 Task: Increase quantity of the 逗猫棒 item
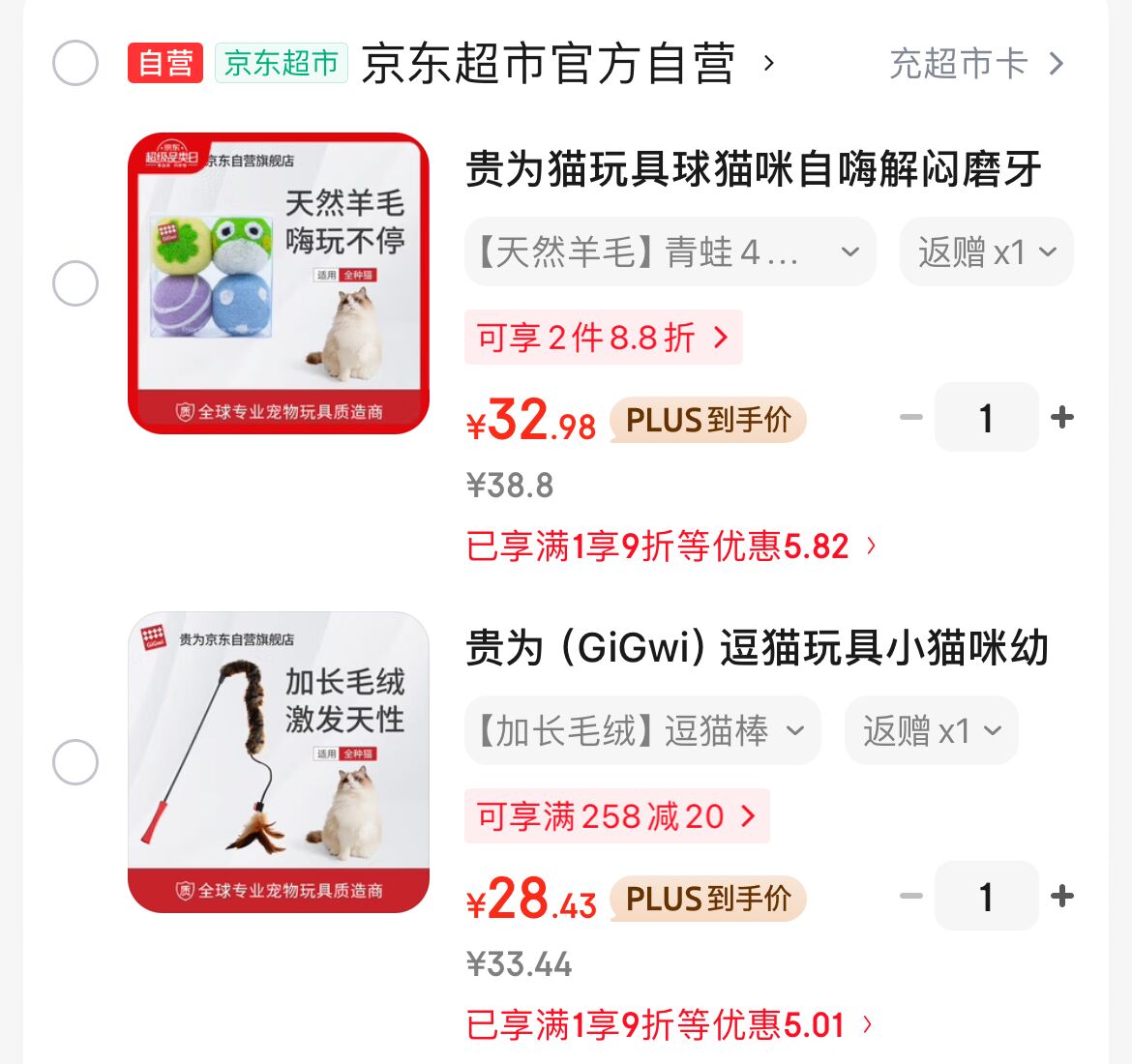pyautogui.click(x=1062, y=897)
